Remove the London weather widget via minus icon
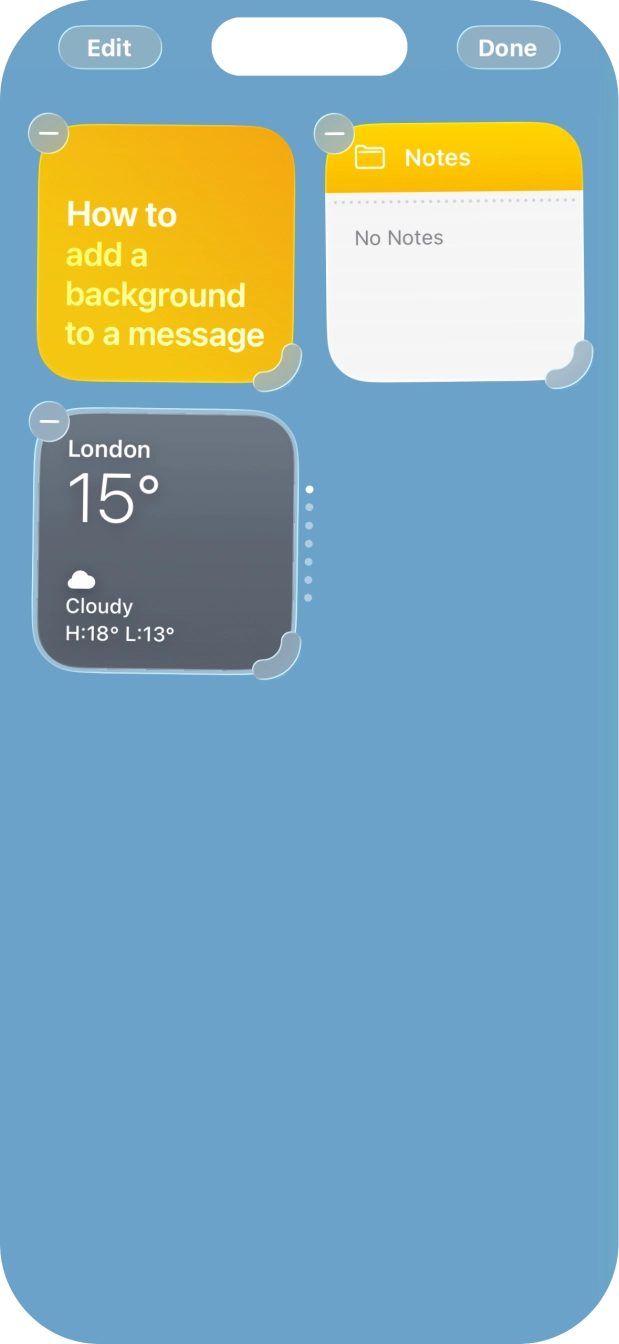 (x=48, y=421)
